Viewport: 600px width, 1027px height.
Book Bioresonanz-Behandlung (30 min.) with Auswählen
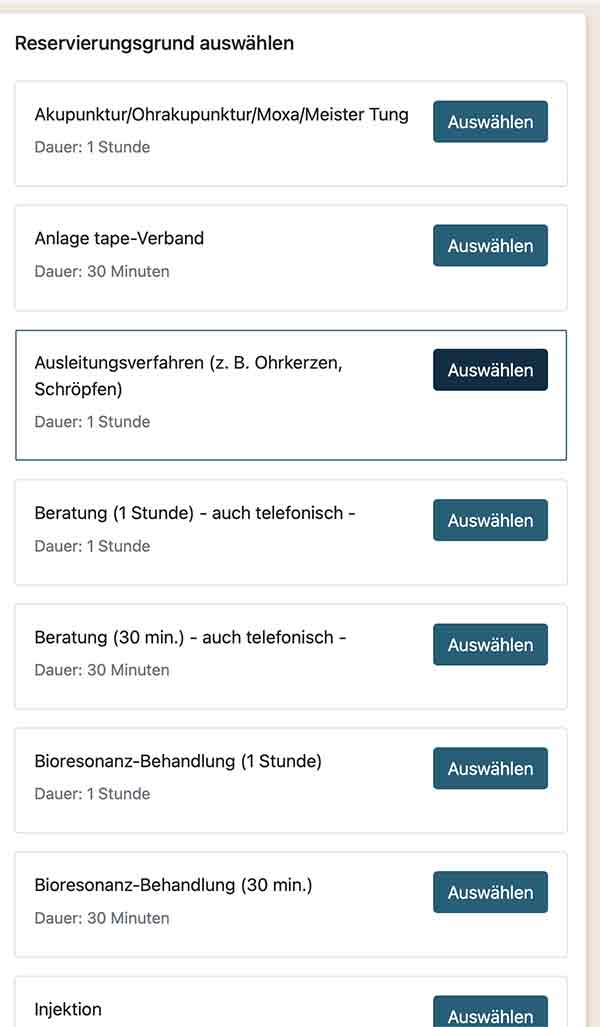tap(490, 893)
